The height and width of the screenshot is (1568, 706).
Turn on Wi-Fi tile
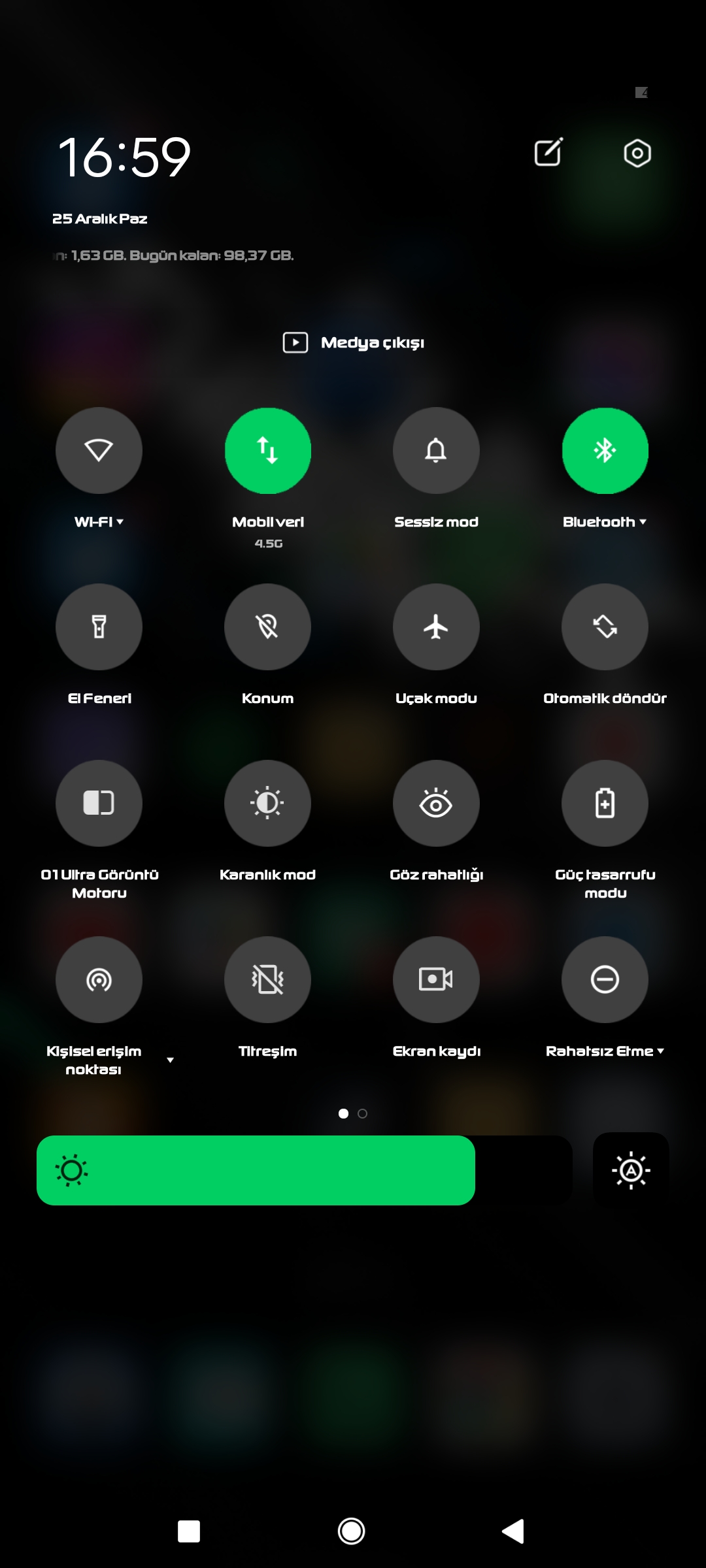pyautogui.click(x=99, y=450)
